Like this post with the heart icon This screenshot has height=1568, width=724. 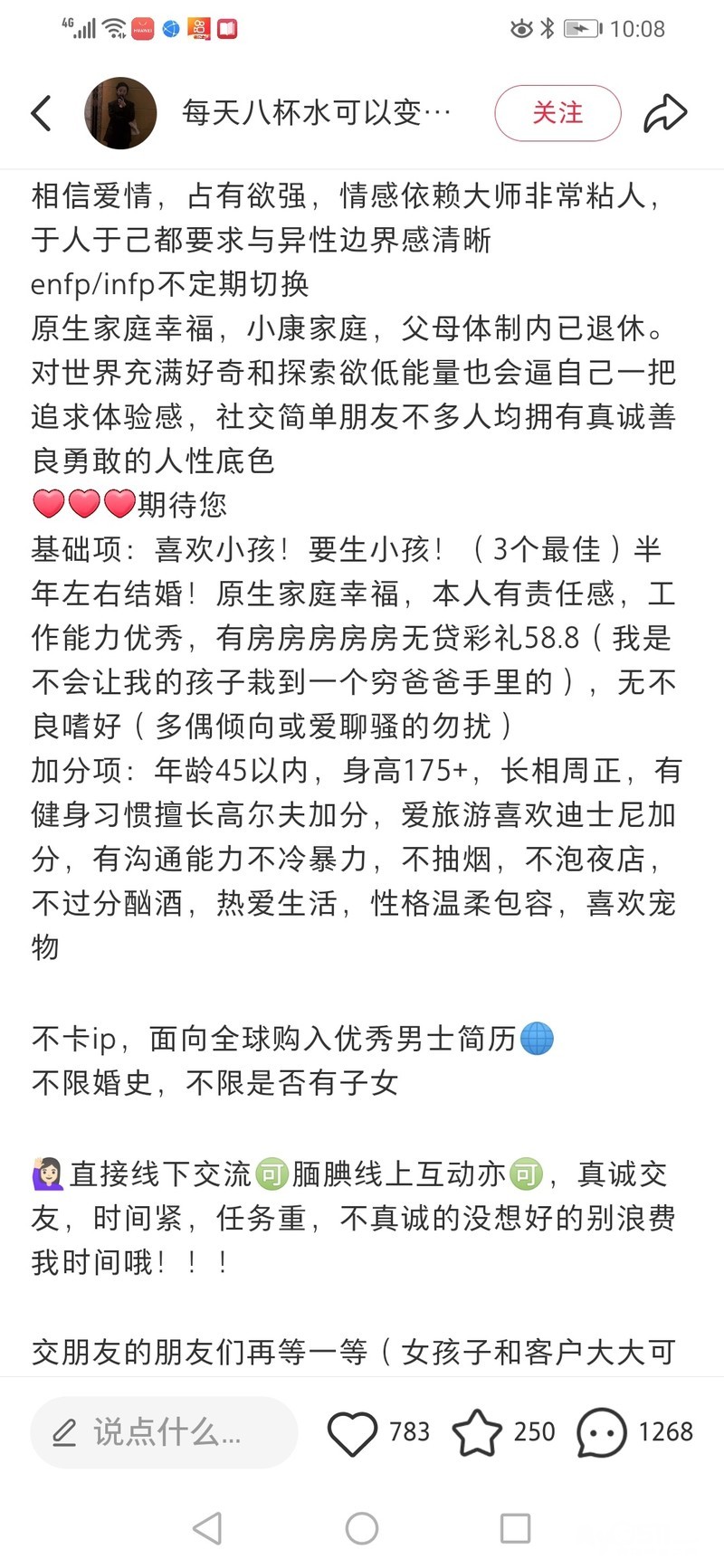(x=352, y=1432)
